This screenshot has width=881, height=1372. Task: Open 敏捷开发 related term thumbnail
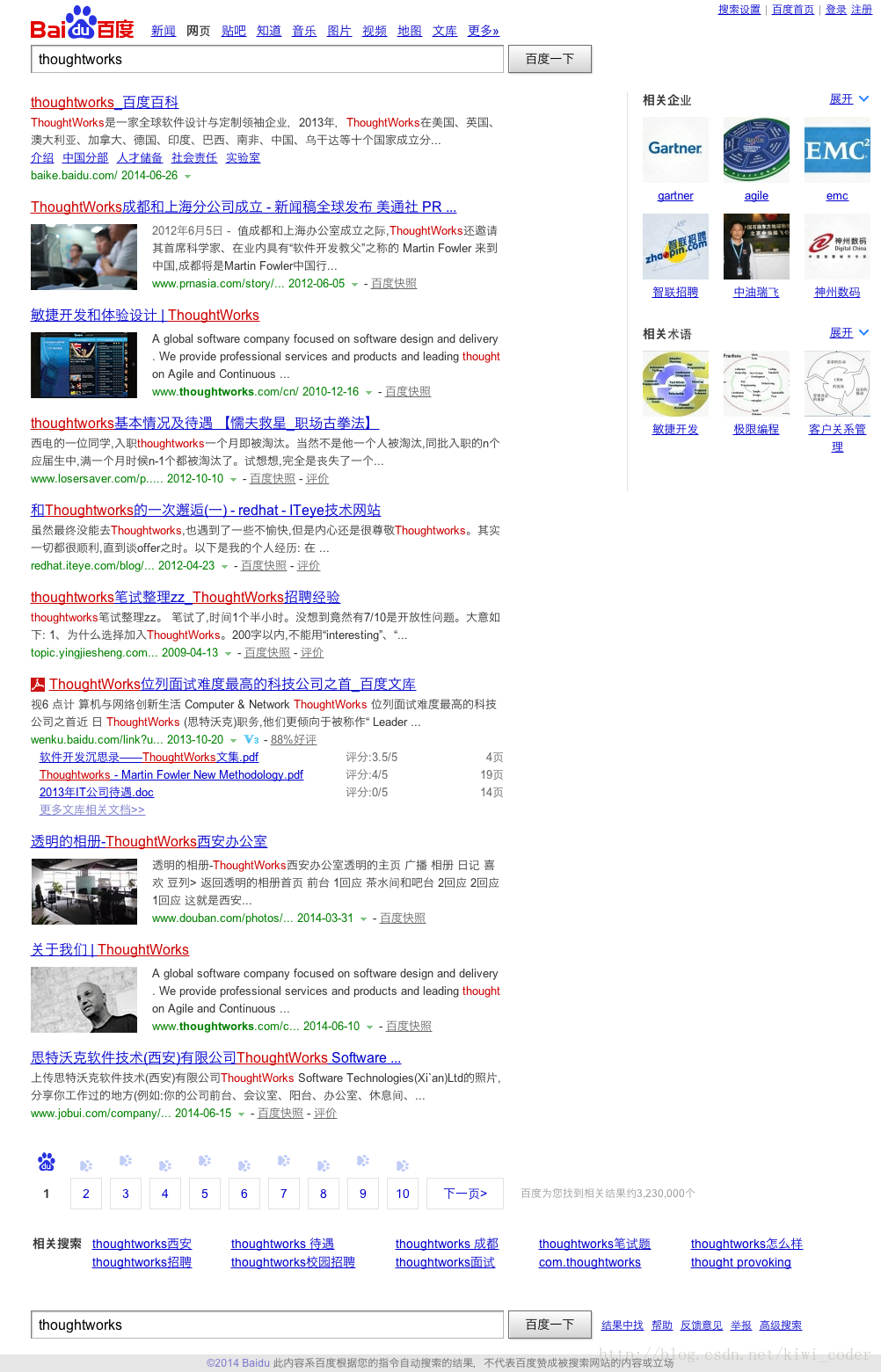(675, 384)
